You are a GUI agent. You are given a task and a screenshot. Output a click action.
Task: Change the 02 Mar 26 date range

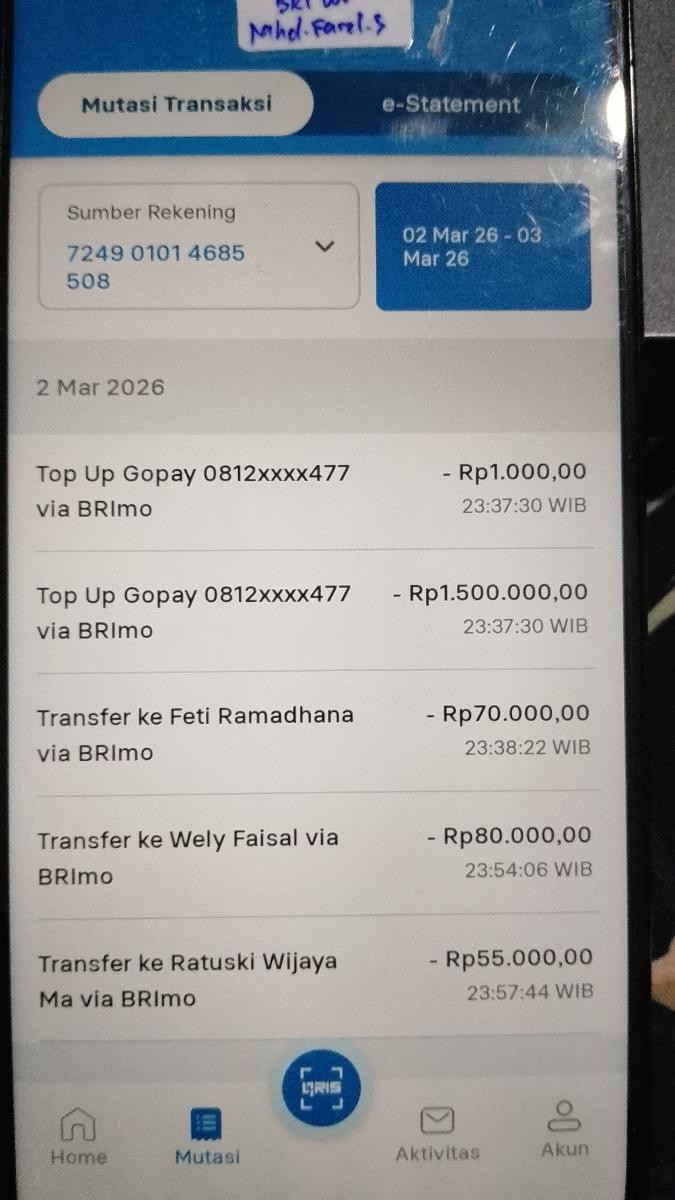pyautogui.click(x=483, y=246)
